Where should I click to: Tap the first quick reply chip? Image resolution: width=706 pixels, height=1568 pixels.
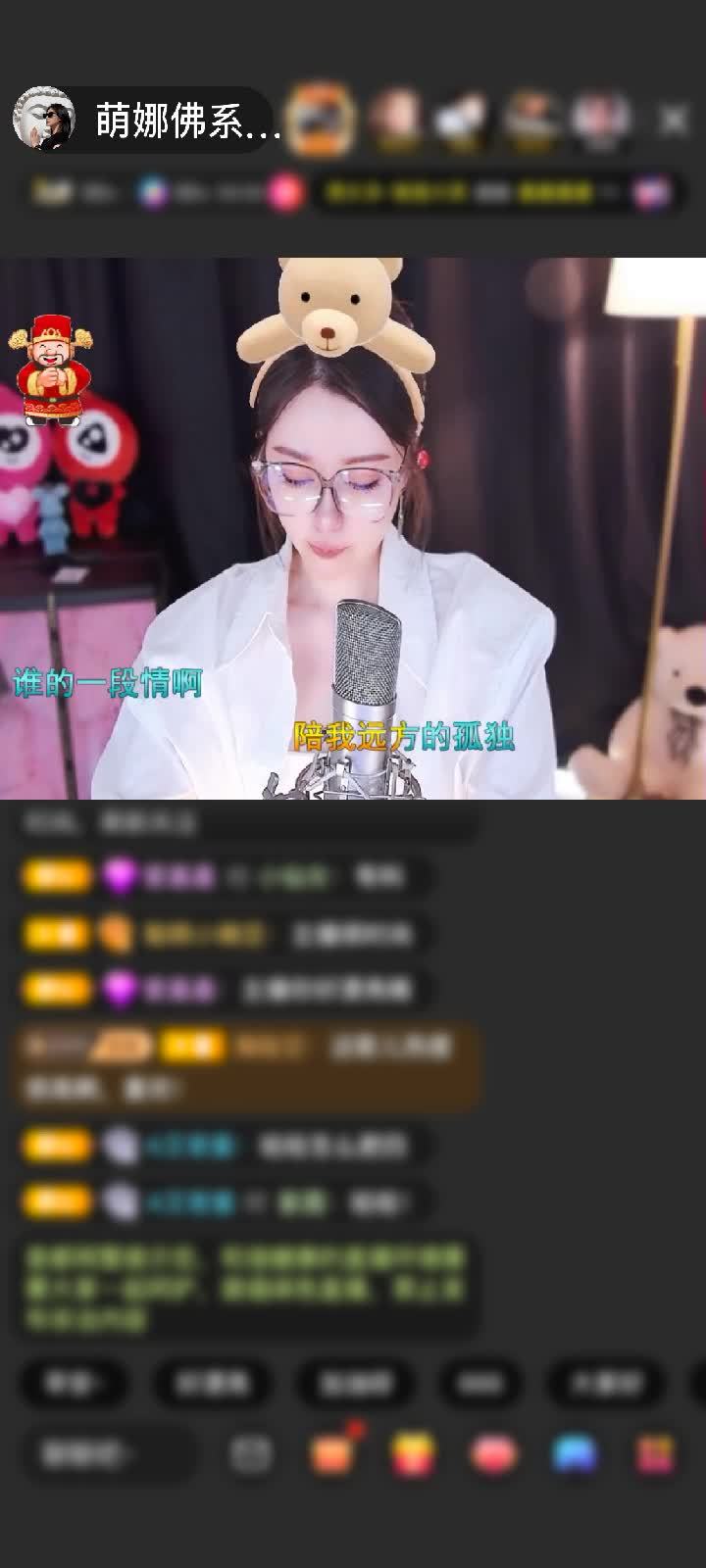(x=74, y=1382)
